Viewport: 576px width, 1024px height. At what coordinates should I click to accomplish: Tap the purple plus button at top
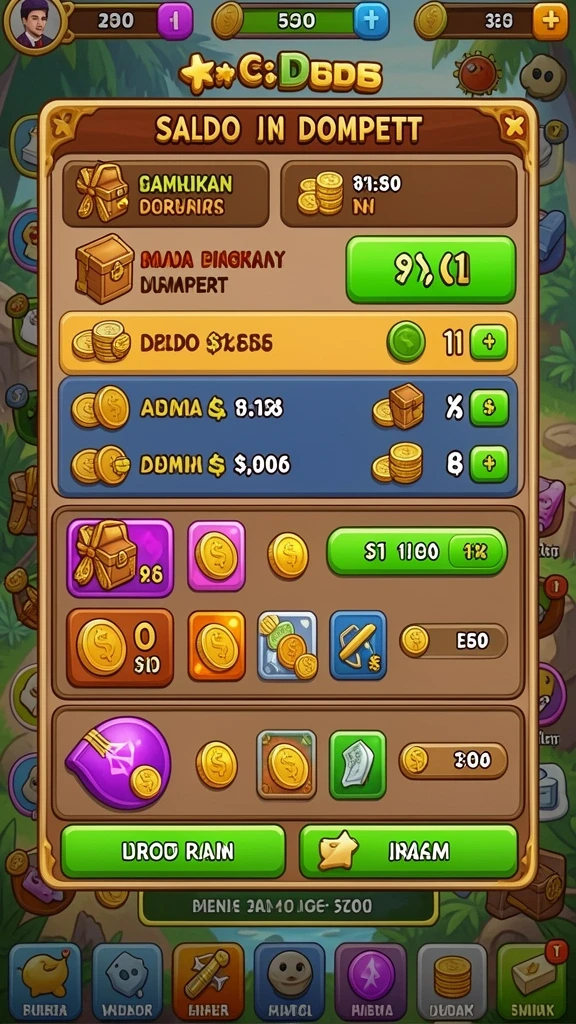coord(175,21)
